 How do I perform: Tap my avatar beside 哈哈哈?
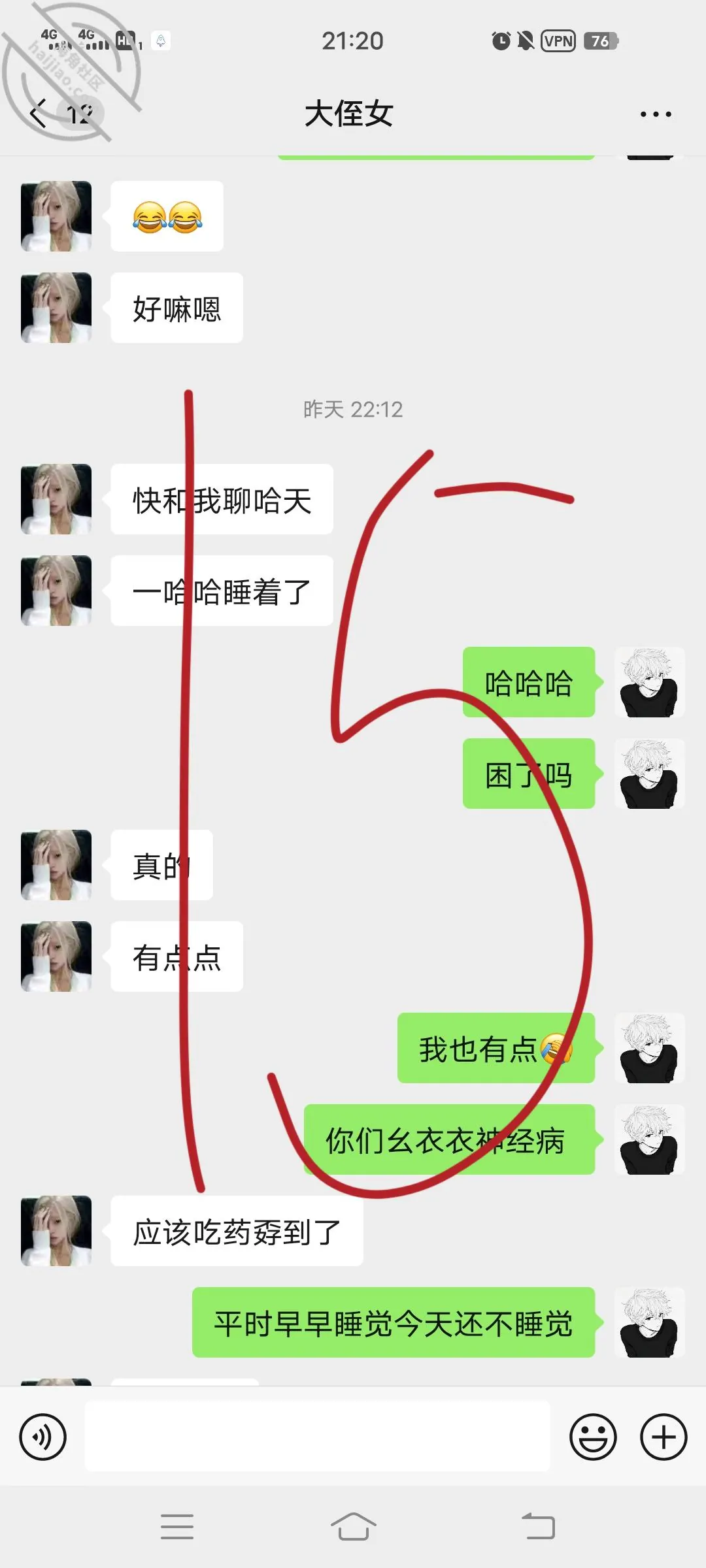click(649, 682)
